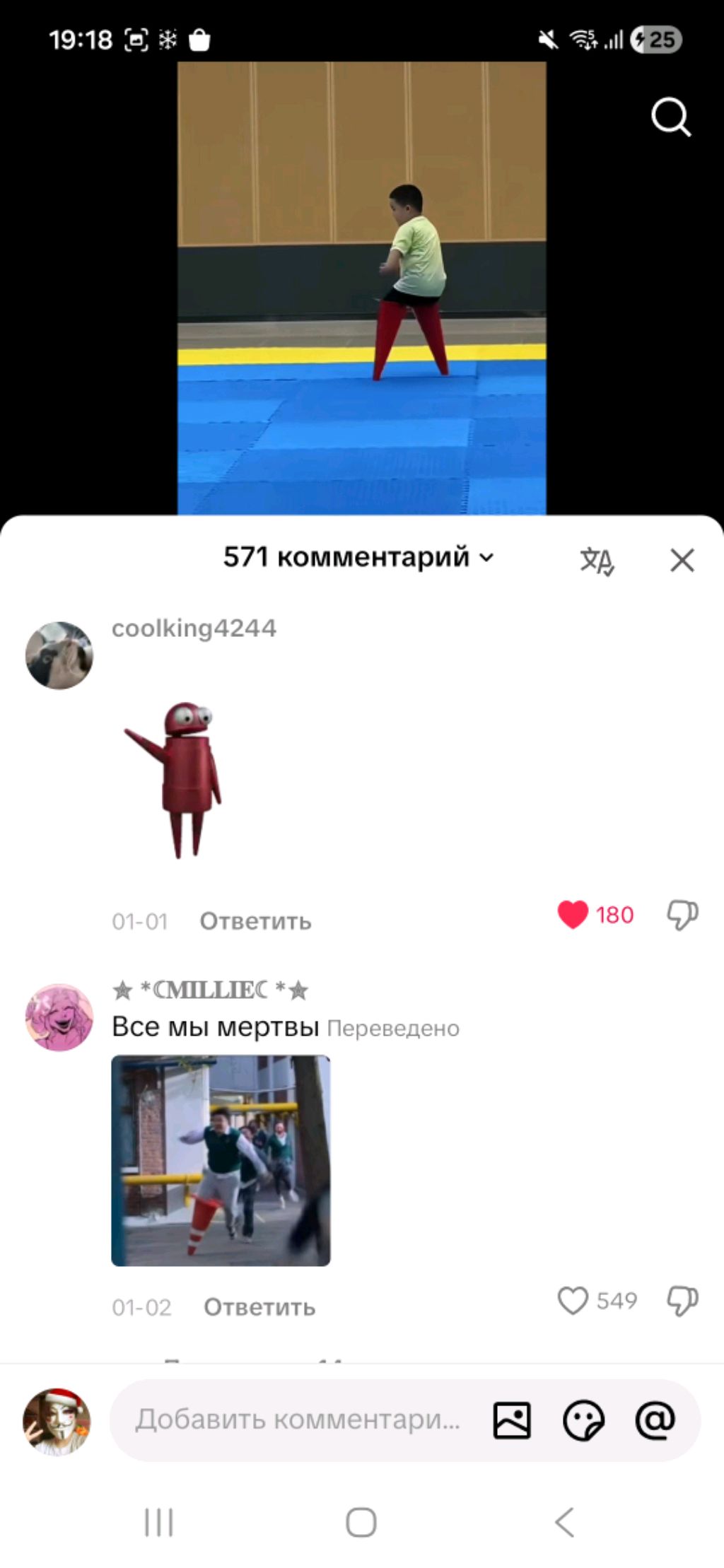The width and height of the screenshot is (724, 1568).
Task: Open MILLIE's profile avatar
Action: click(x=59, y=1017)
